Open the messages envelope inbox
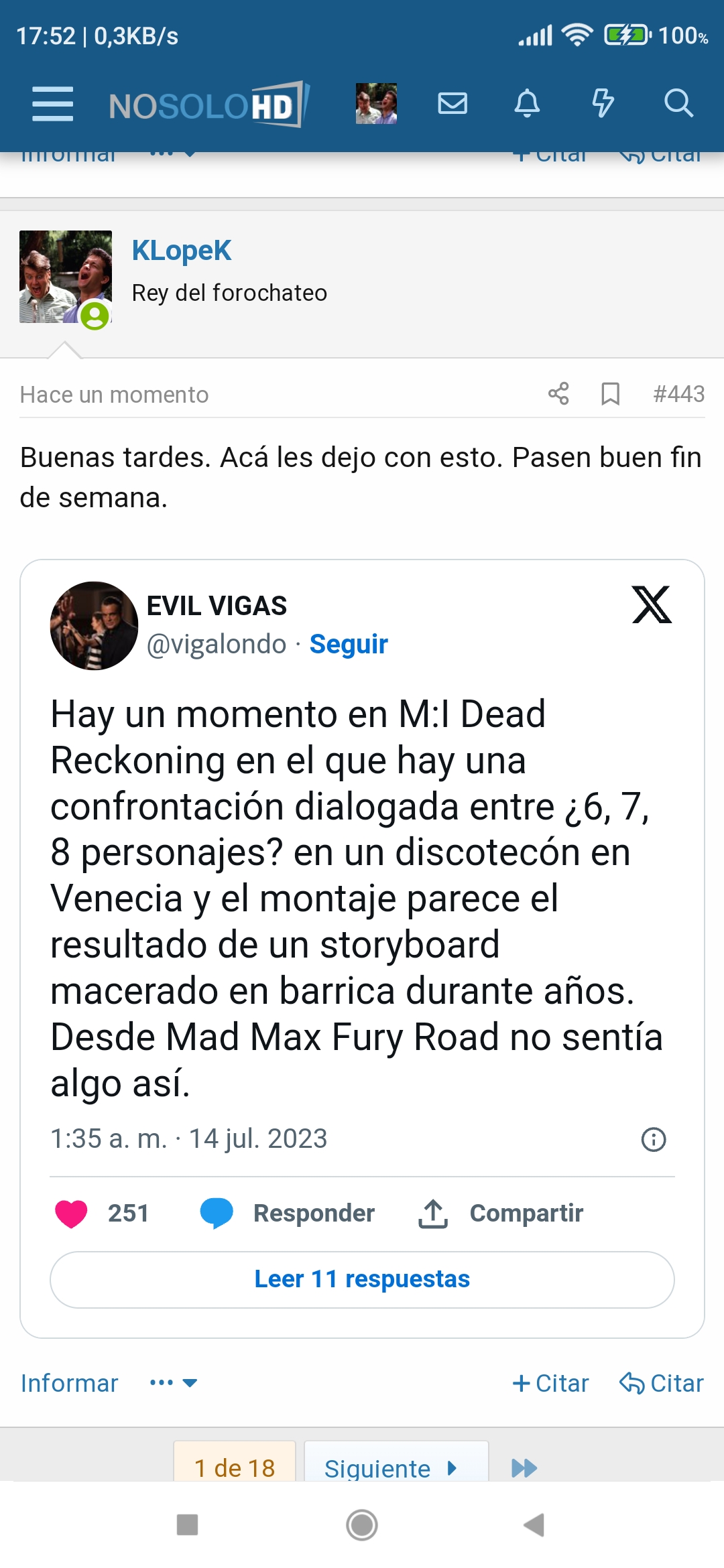The image size is (724, 1568). pos(452,103)
